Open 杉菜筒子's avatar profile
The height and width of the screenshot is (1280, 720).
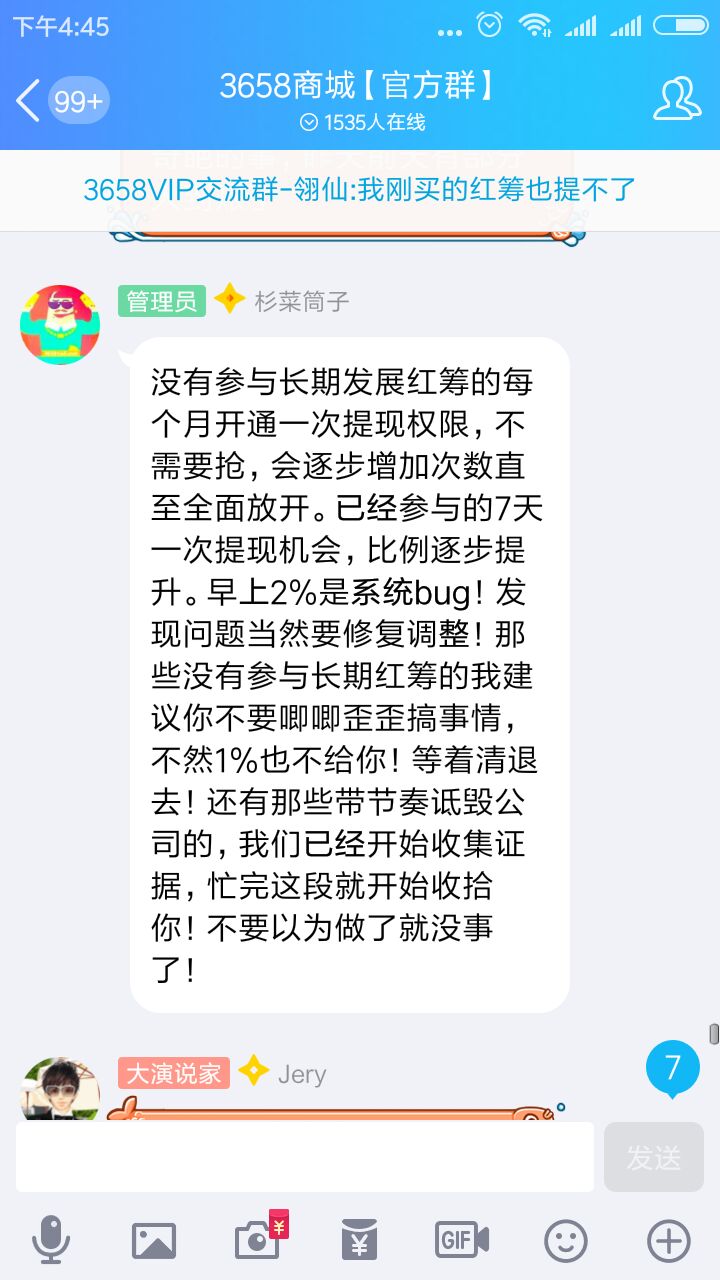[60, 325]
